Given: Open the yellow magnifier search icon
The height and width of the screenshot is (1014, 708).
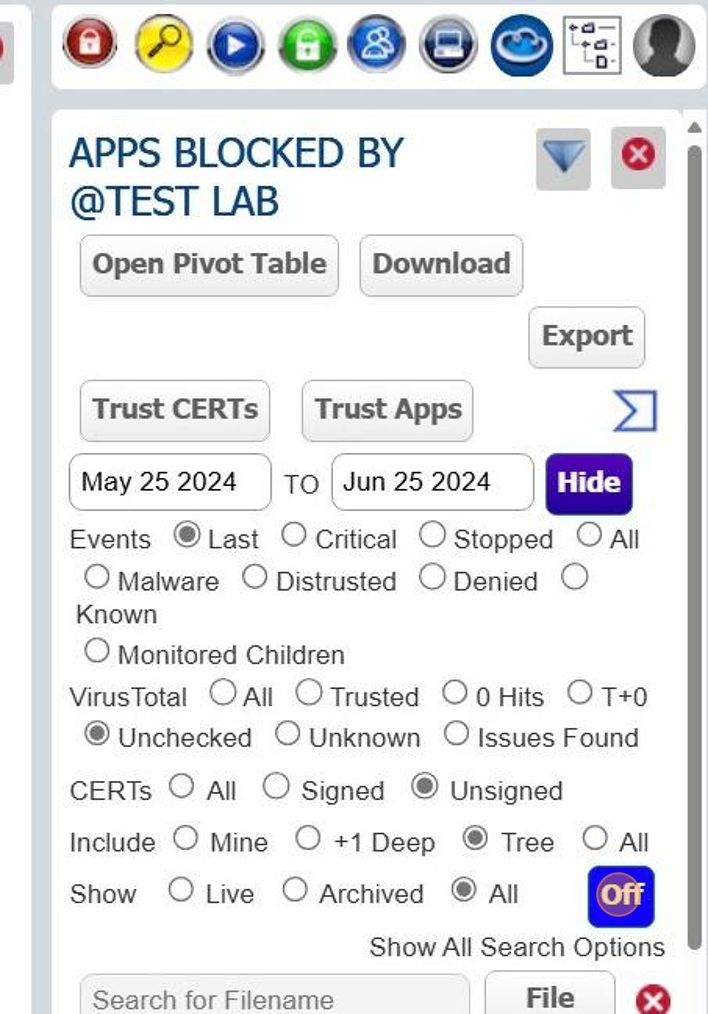Looking at the screenshot, I should pyautogui.click(x=164, y=46).
